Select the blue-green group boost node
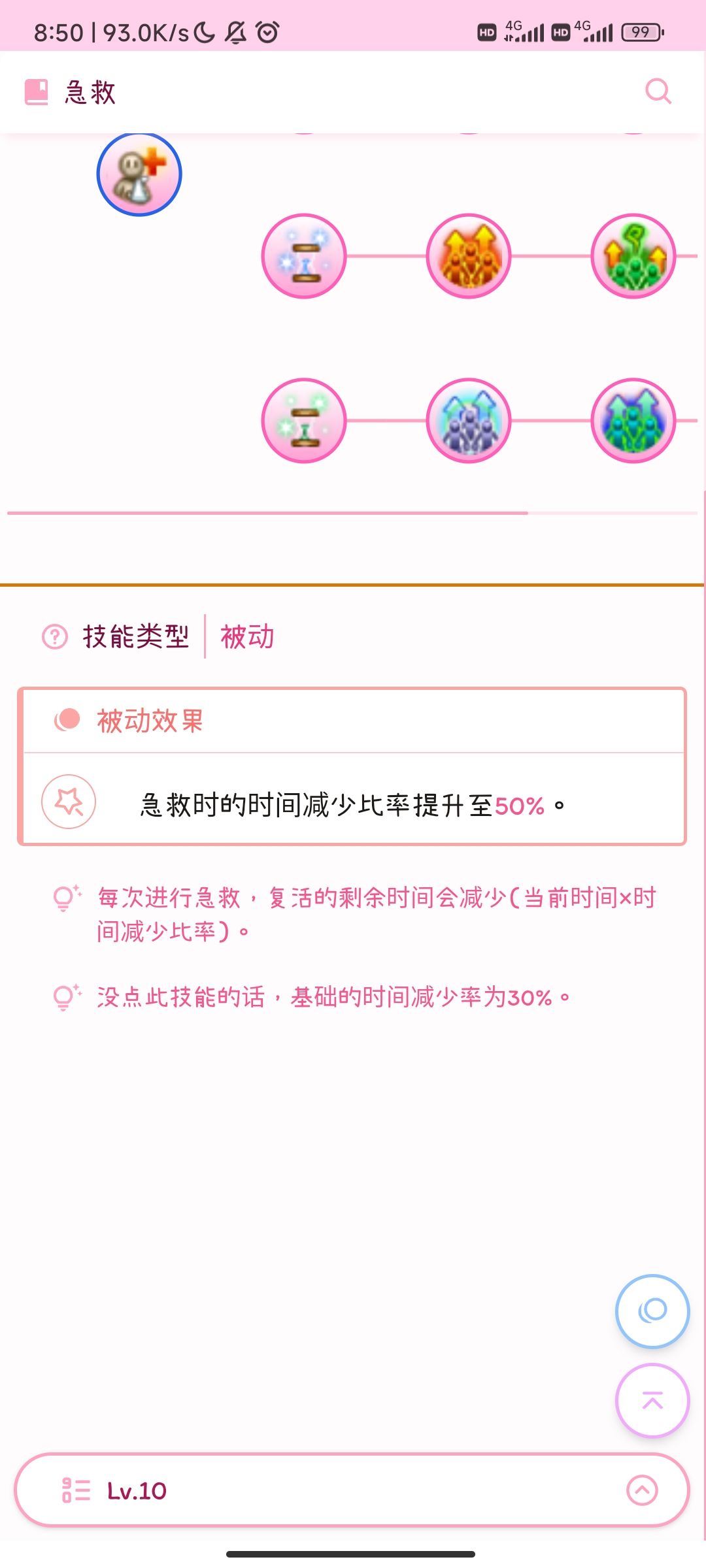706x1568 pixels. (633, 421)
